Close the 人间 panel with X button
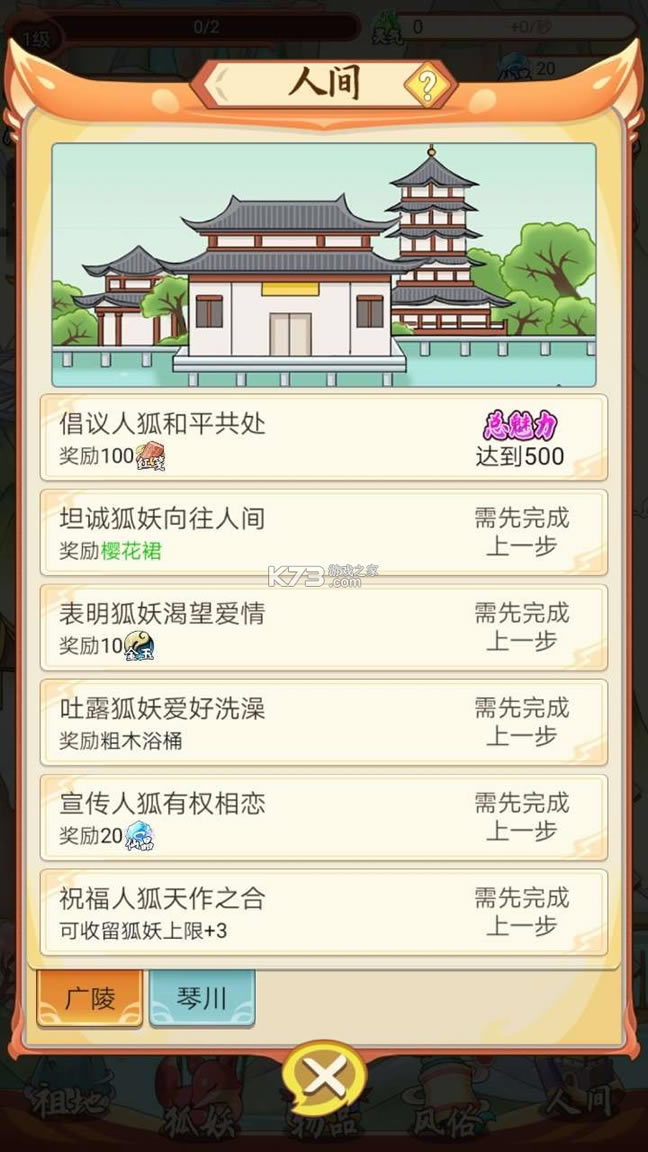648x1152 pixels. (x=323, y=1077)
